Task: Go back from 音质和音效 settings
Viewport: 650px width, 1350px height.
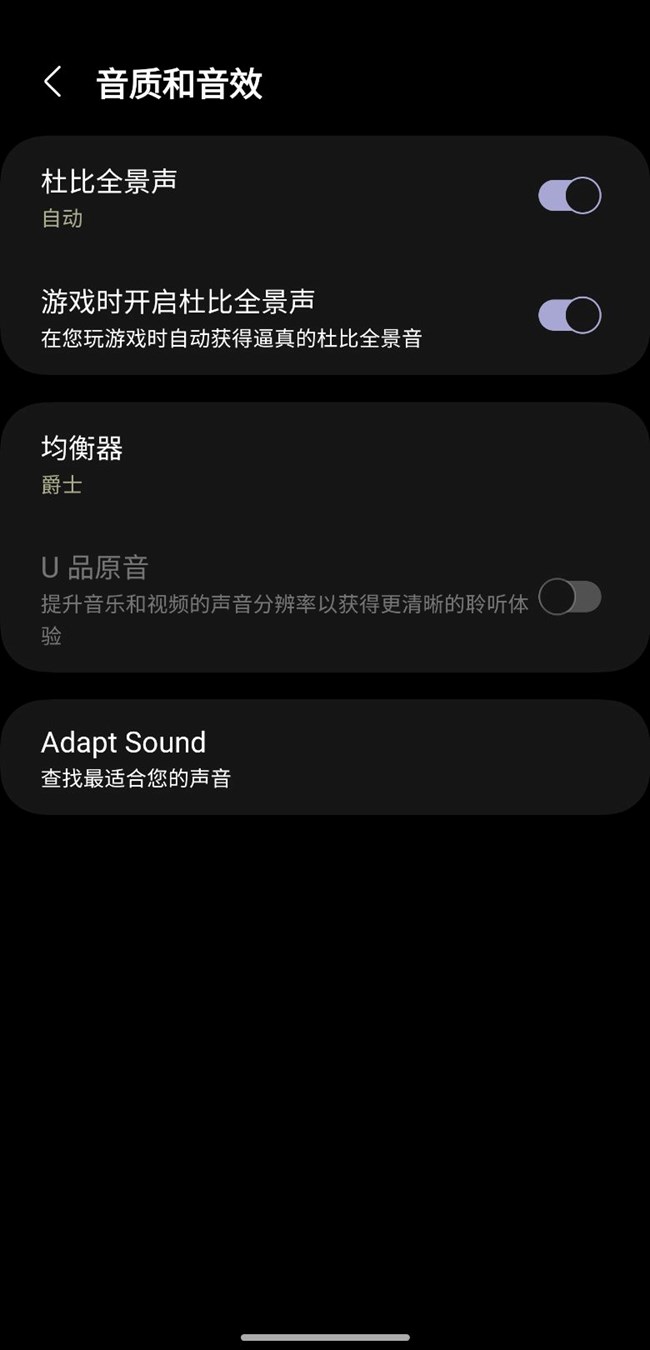Action: [53, 83]
